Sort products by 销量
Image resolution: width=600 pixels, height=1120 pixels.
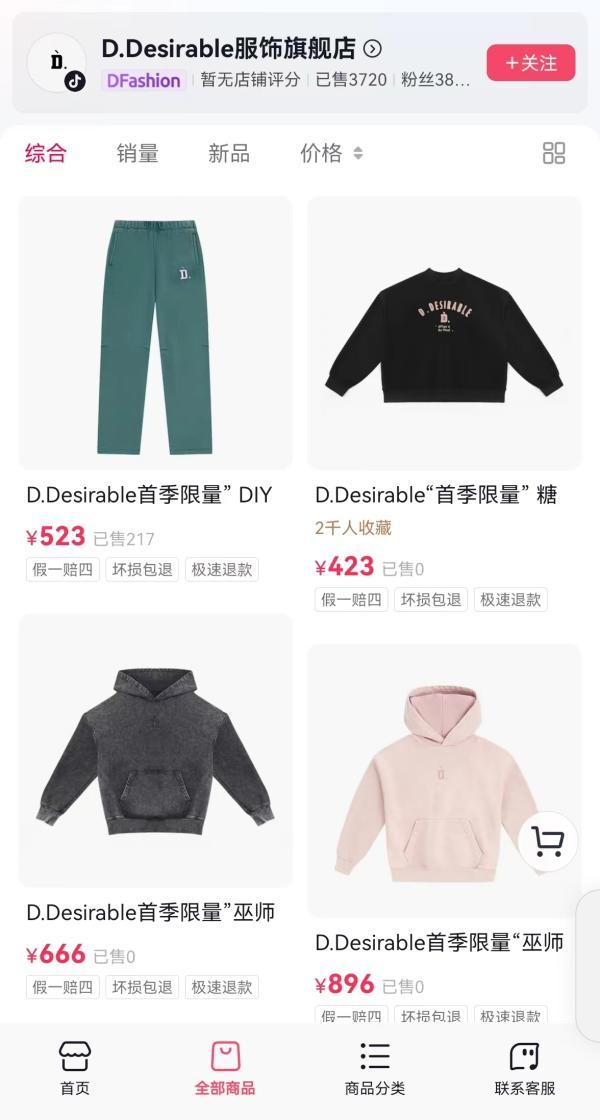(x=137, y=153)
